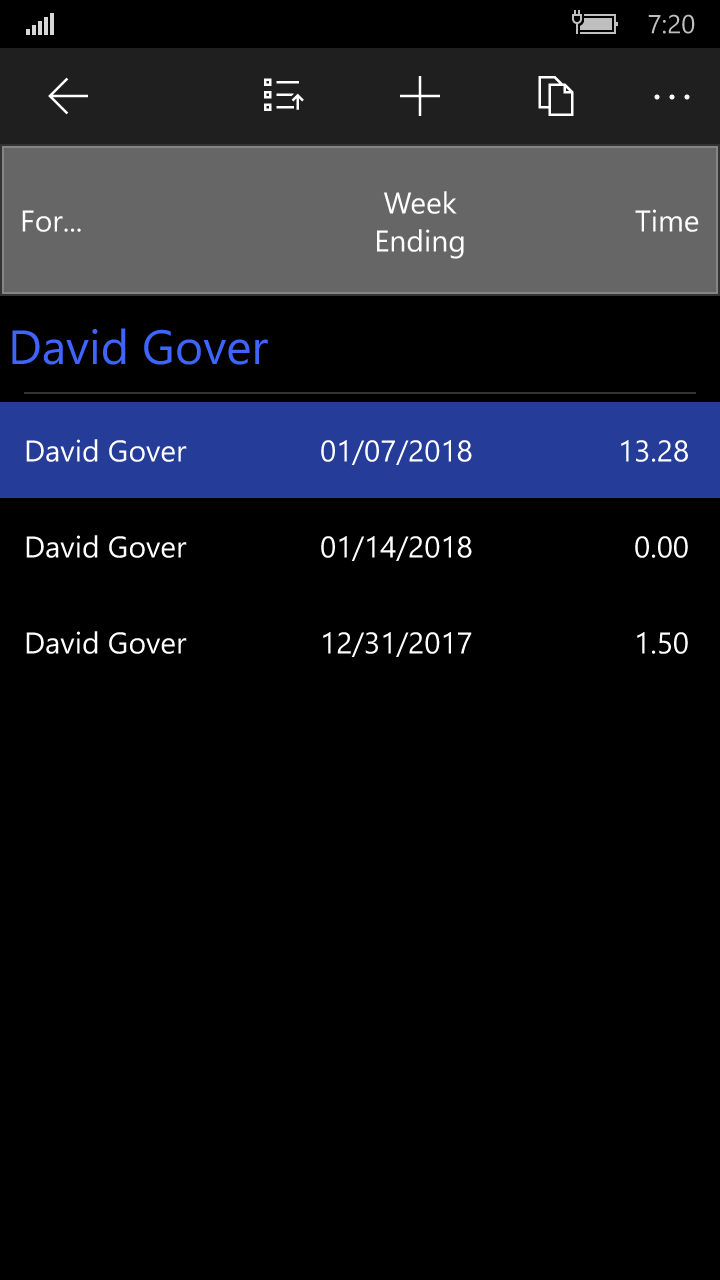Tap the Time column header
Image resolution: width=720 pixels, height=1280 pixels.
tap(667, 221)
